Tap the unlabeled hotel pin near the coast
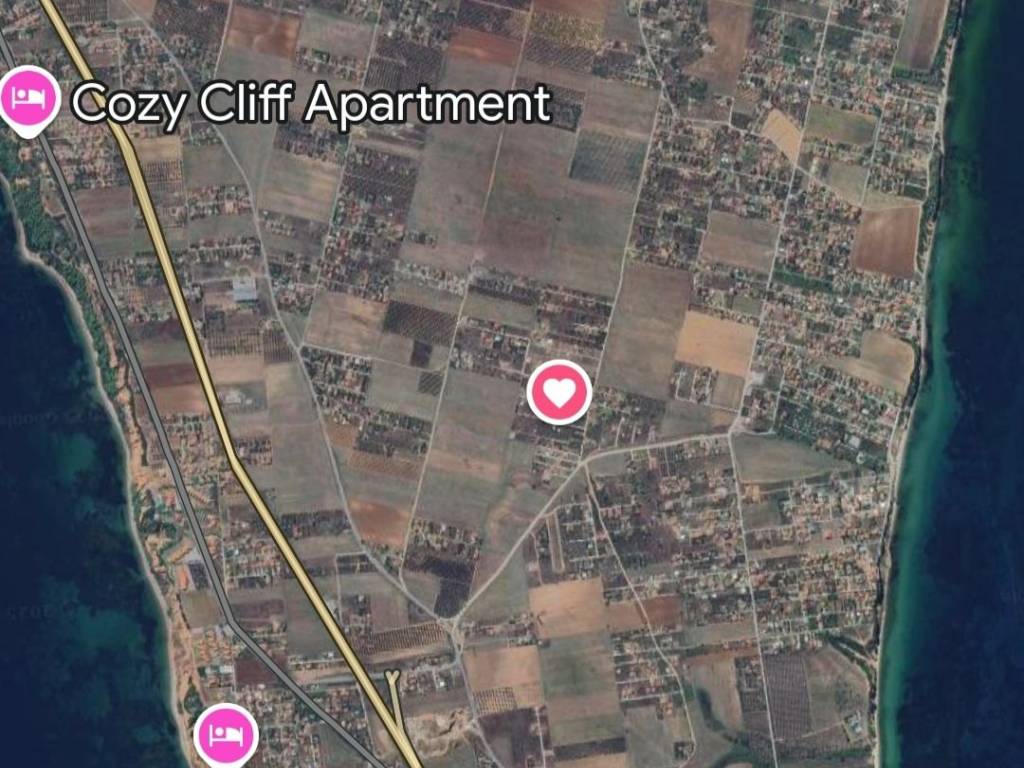This screenshot has width=1024, height=768. click(x=226, y=735)
